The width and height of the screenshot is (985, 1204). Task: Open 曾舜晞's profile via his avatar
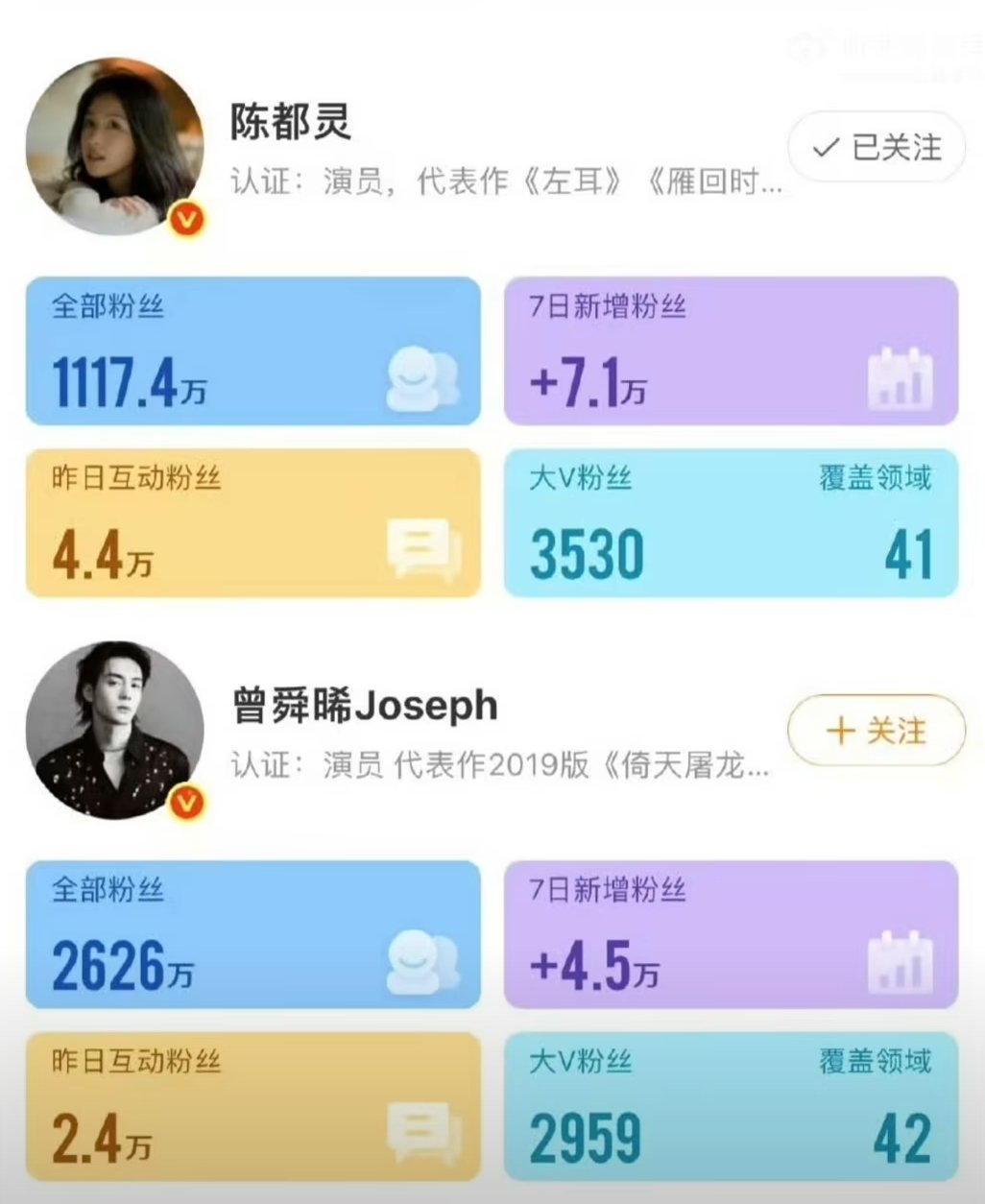point(117,730)
